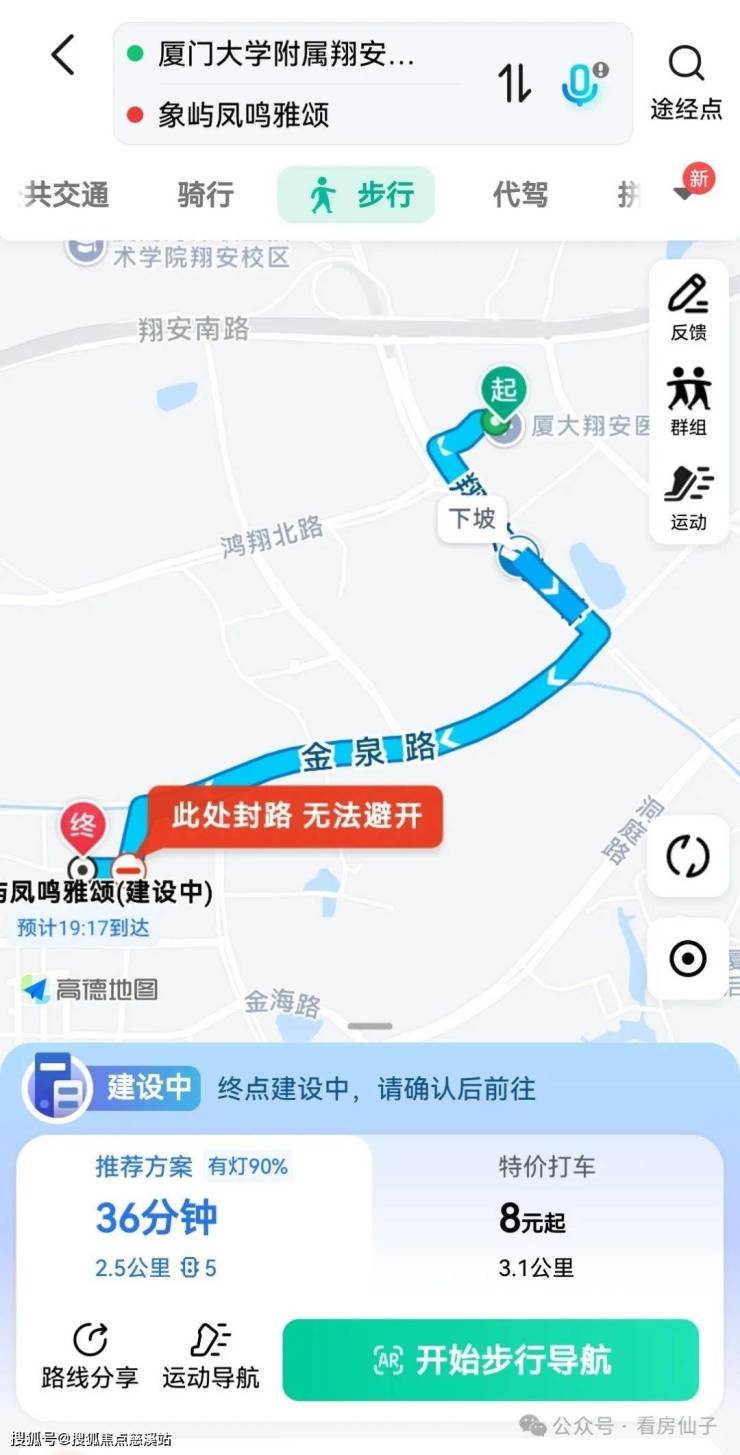Start 开始步行导航 walking navigation
Viewport: 740px width, 1455px height.
tap(490, 1360)
